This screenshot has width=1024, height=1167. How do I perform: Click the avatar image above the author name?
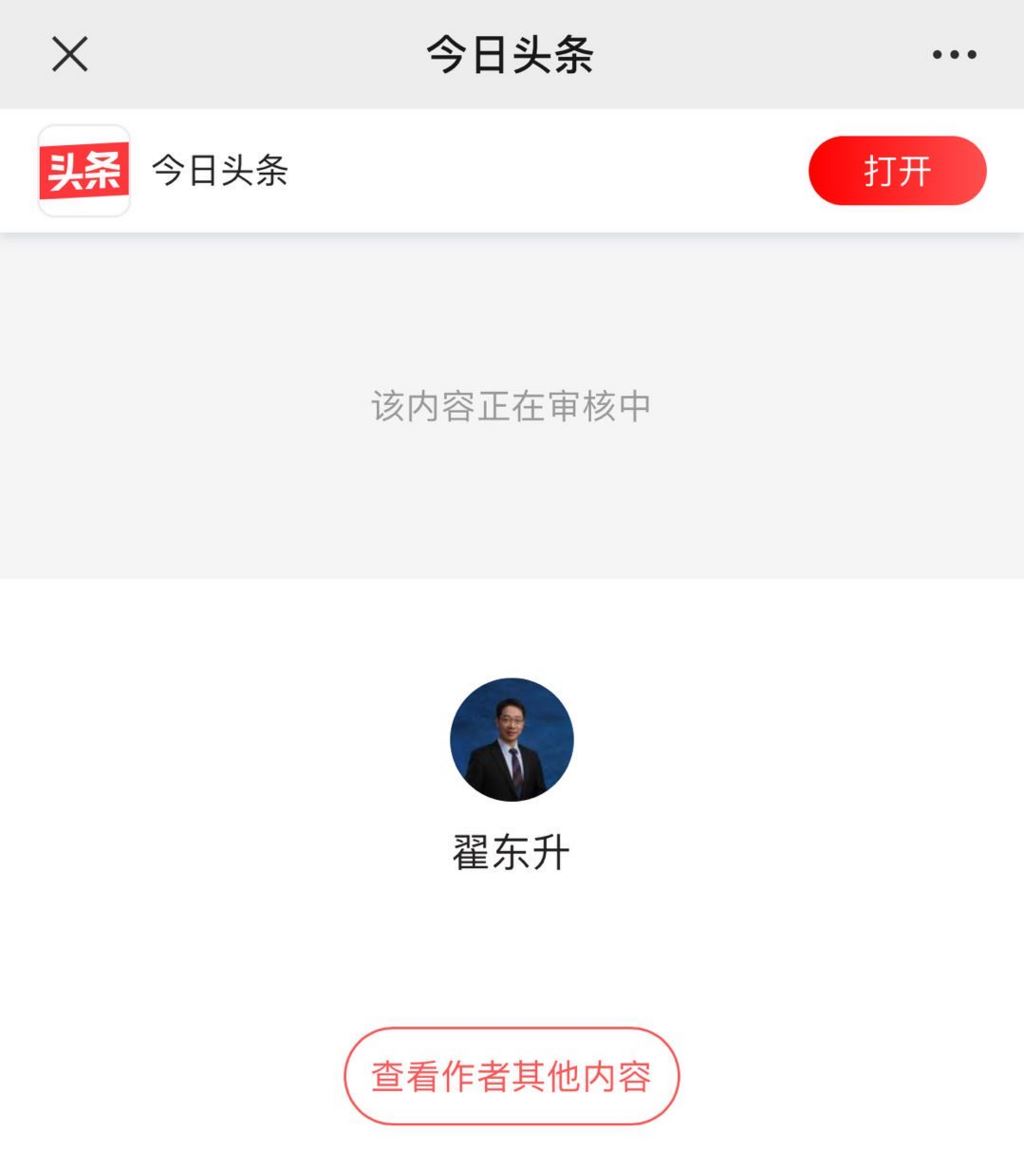point(511,739)
